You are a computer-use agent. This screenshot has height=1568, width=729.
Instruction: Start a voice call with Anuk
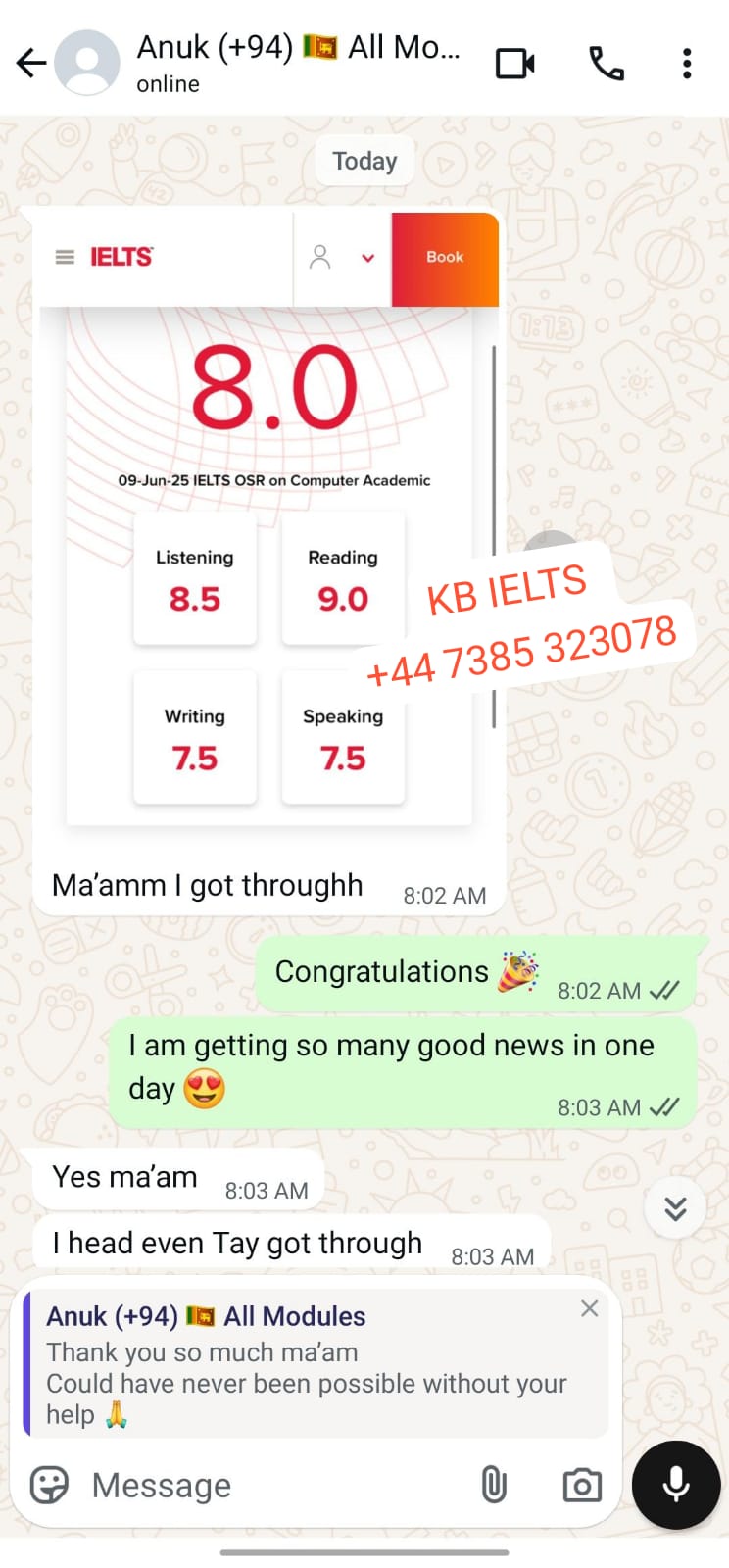click(x=606, y=64)
